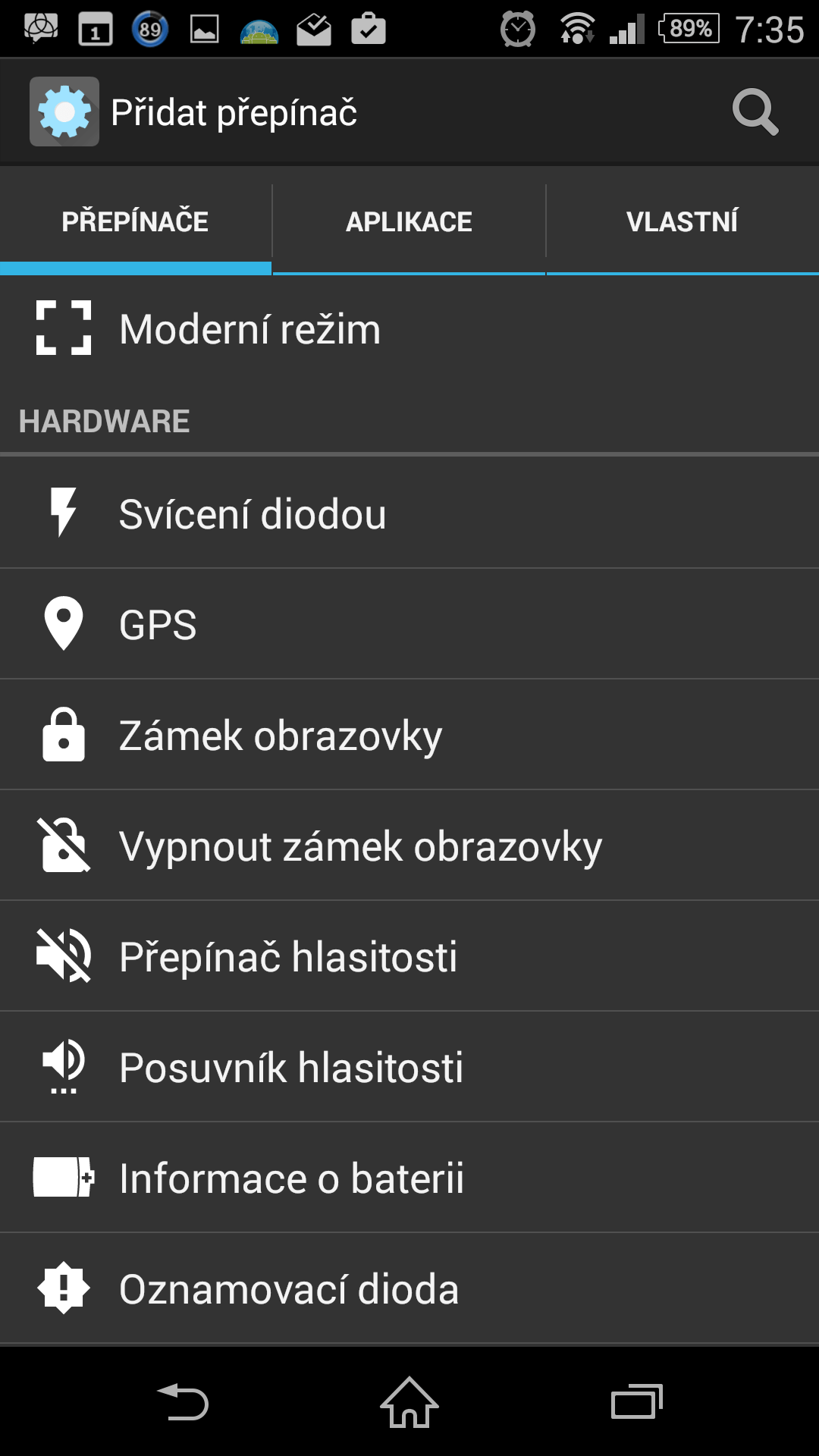
Task: Tap Informace o baterii
Action: click(x=409, y=1178)
